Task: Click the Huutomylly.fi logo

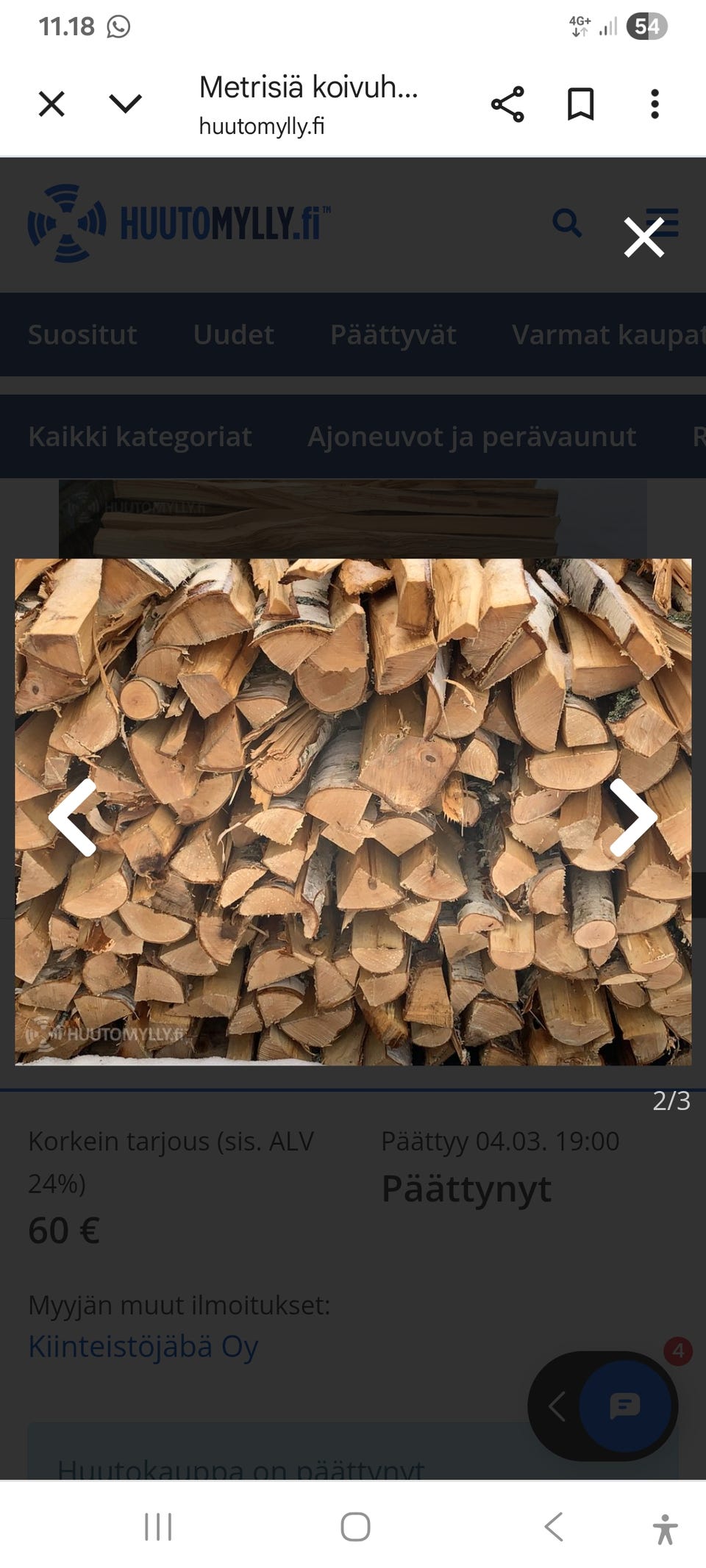Action: click(180, 223)
